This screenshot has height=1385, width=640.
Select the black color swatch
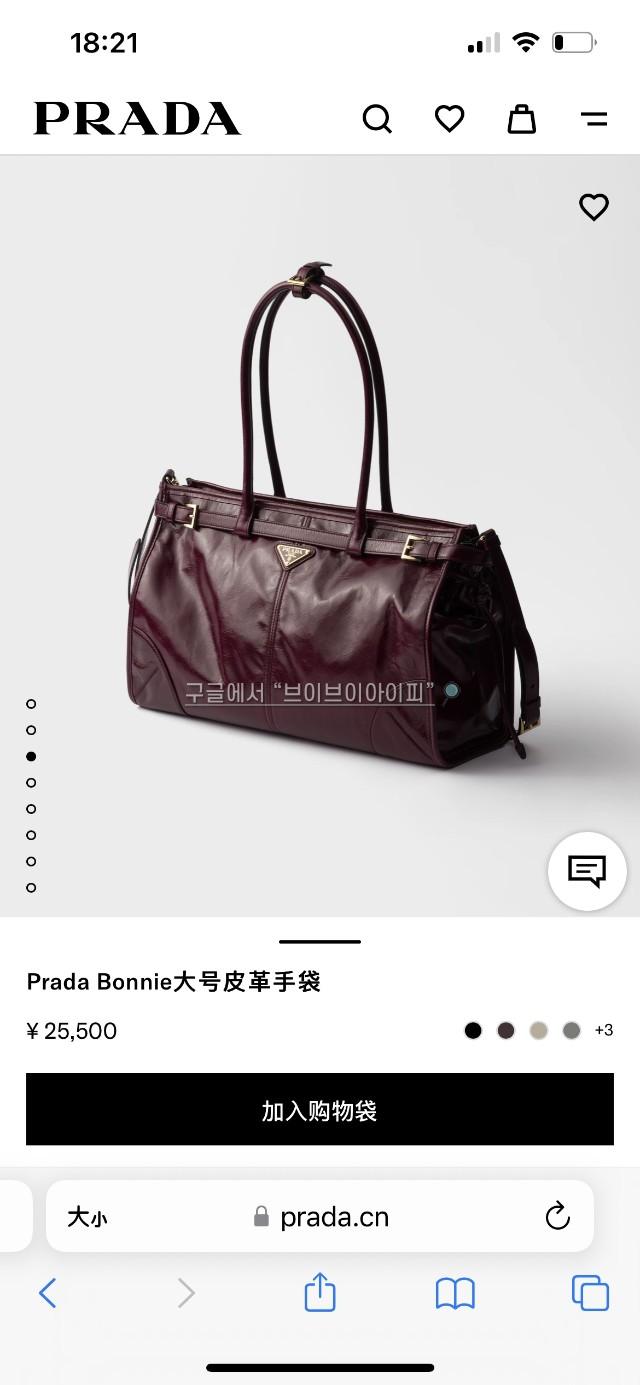tap(473, 1030)
